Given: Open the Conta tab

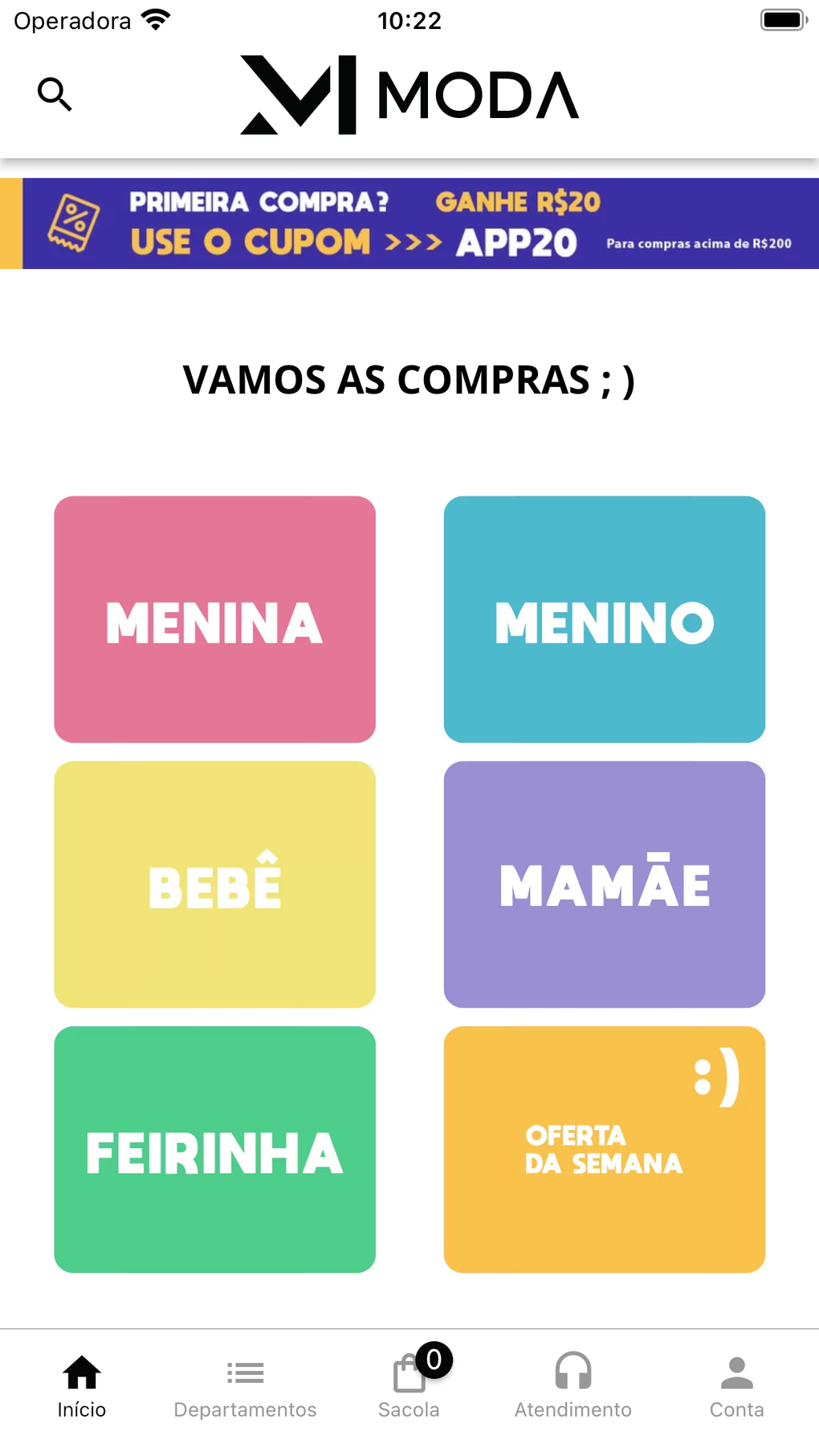Looking at the screenshot, I should click(x=736, y=1387).
